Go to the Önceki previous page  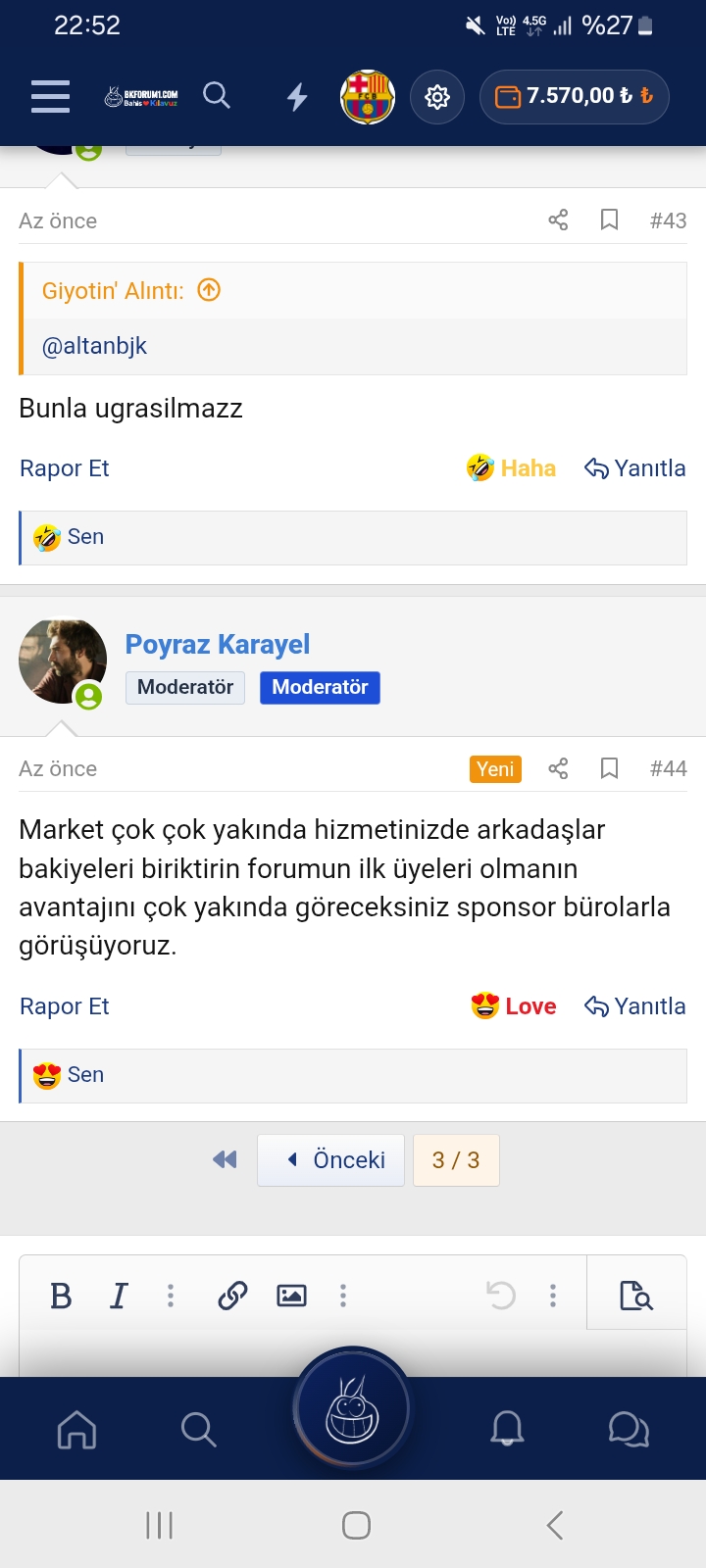(330, 1160)
